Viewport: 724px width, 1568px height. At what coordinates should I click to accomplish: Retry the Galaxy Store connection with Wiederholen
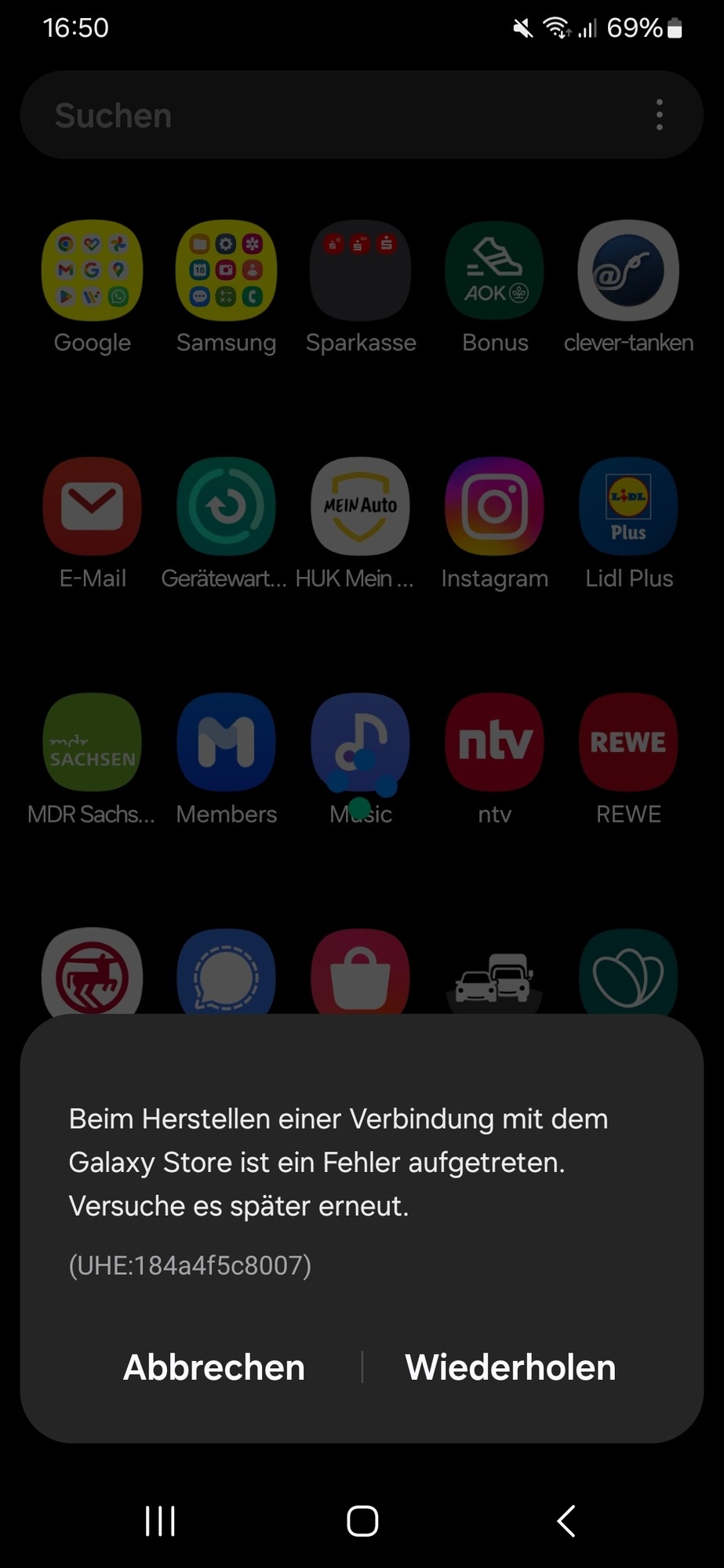click(510, 1367)
